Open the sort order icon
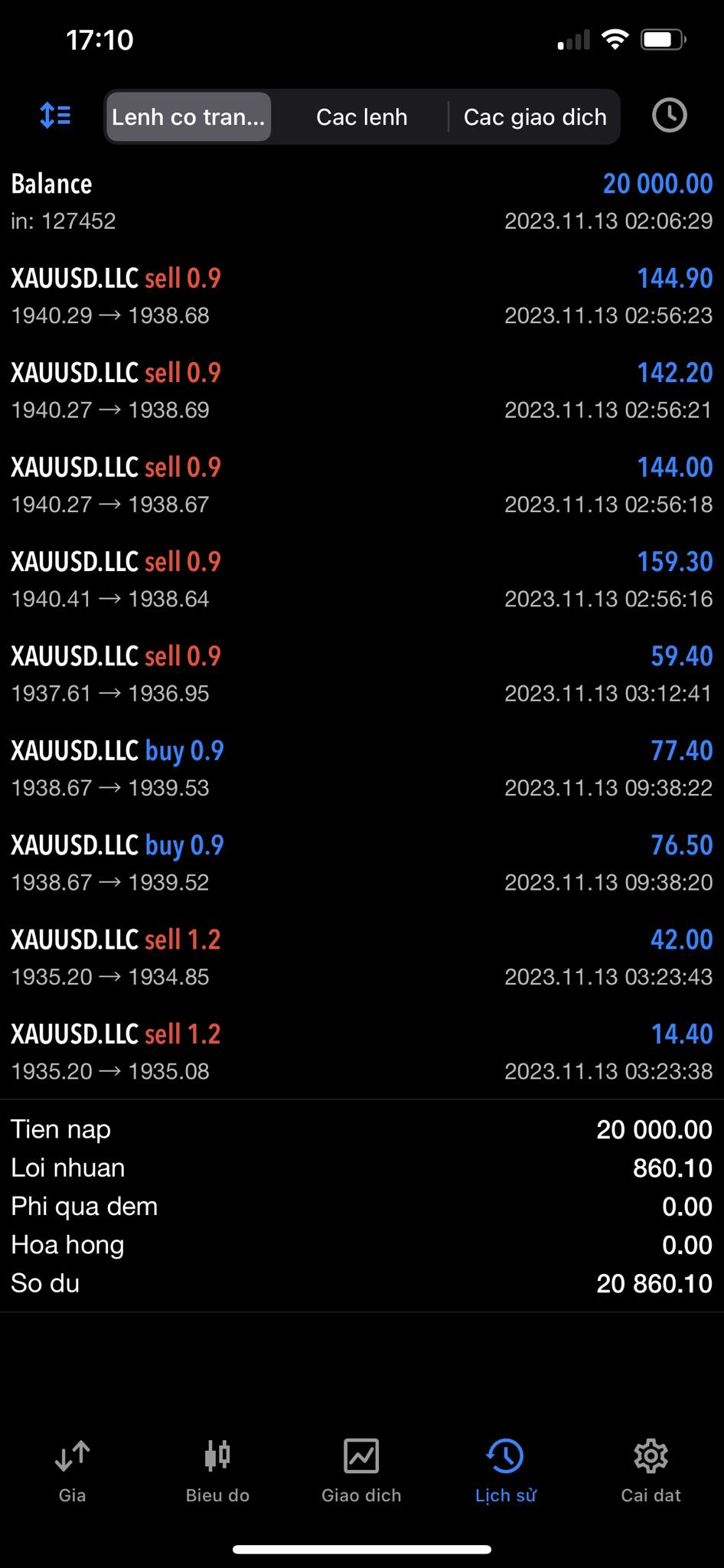724x1568 pixels. click(x=55, y=116)
